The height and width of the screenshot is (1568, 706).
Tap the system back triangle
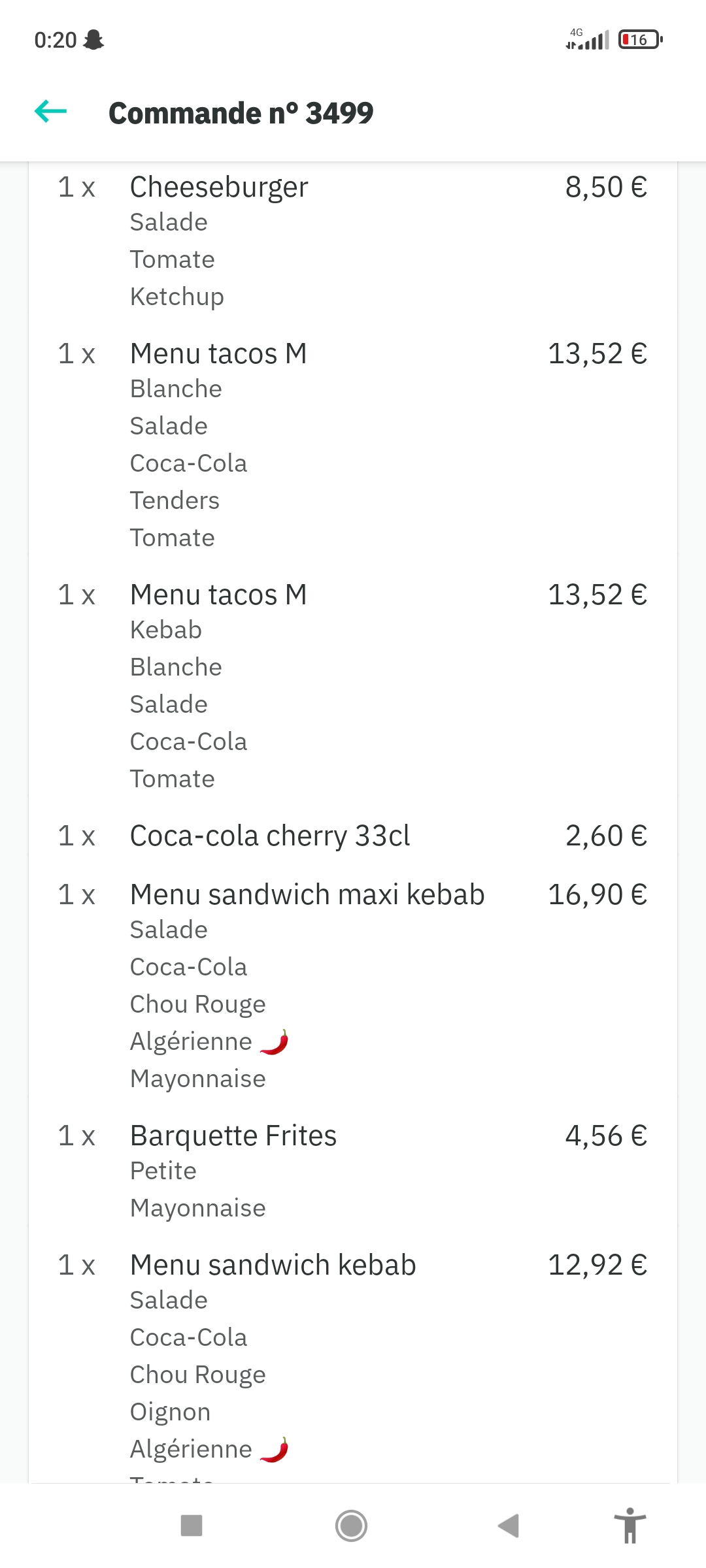509,1526
